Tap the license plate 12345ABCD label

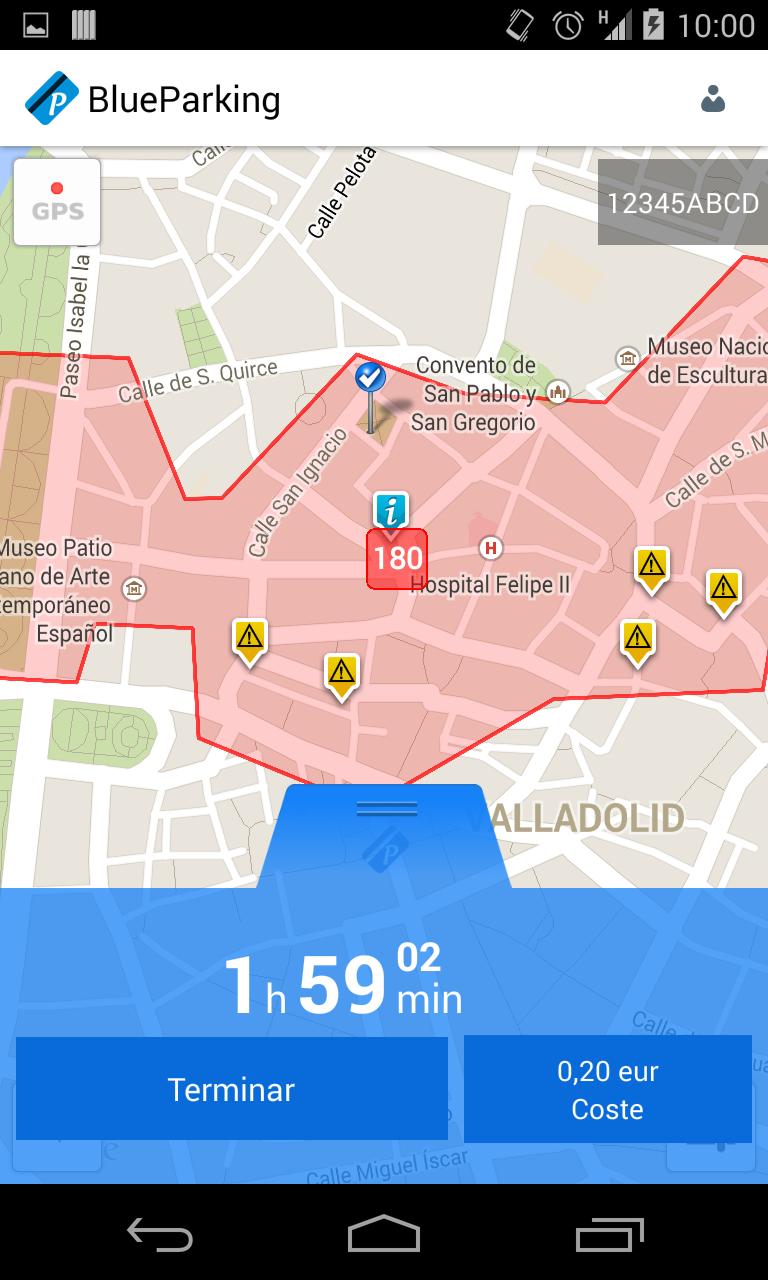coord(683,203)
